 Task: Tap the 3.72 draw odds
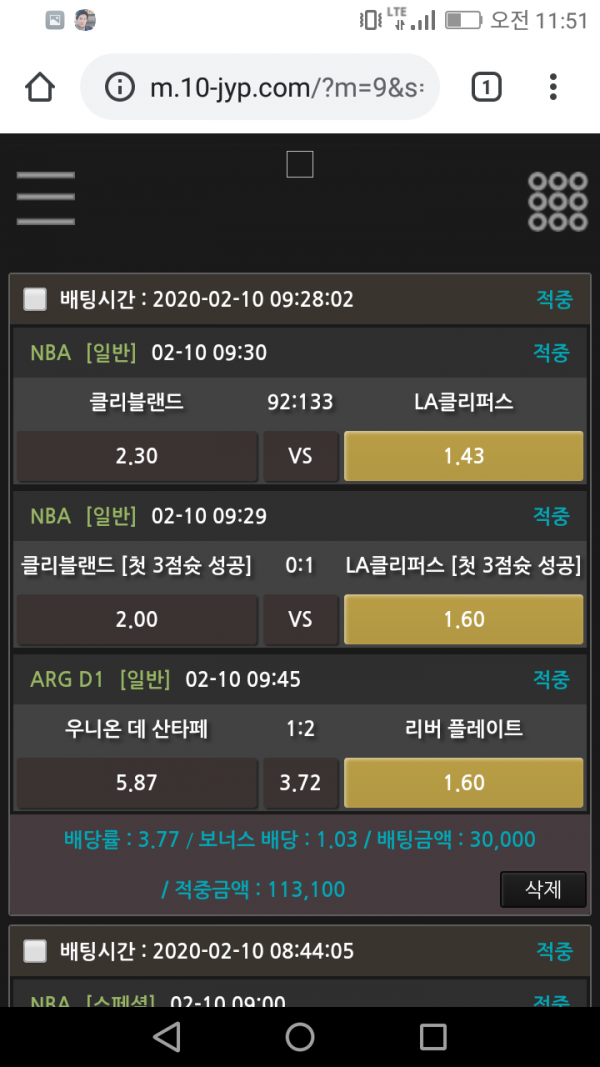(x=301, y=783)
